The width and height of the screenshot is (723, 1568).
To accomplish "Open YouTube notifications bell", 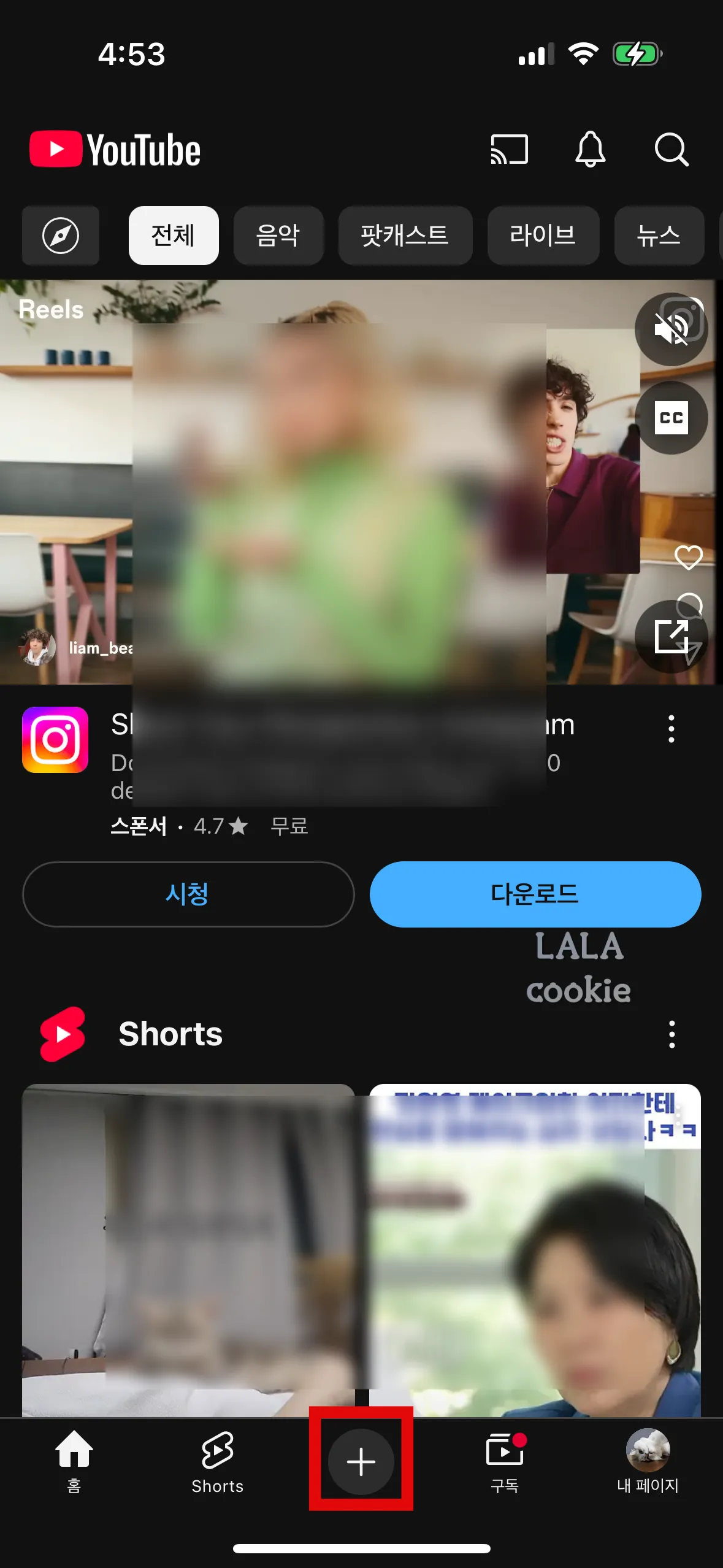I will tap(591, 150).
